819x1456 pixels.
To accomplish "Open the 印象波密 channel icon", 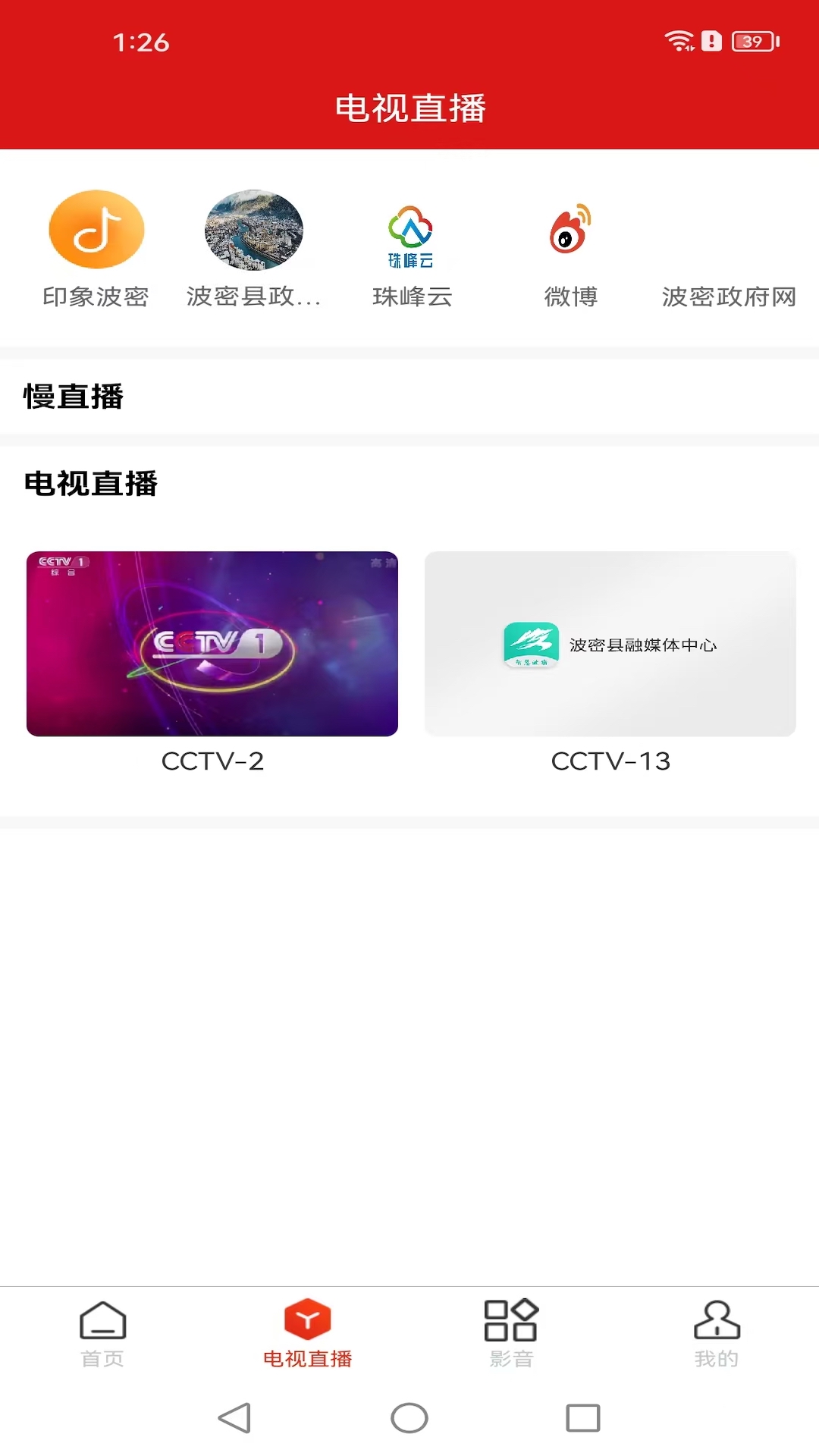I will coord(96,231).
